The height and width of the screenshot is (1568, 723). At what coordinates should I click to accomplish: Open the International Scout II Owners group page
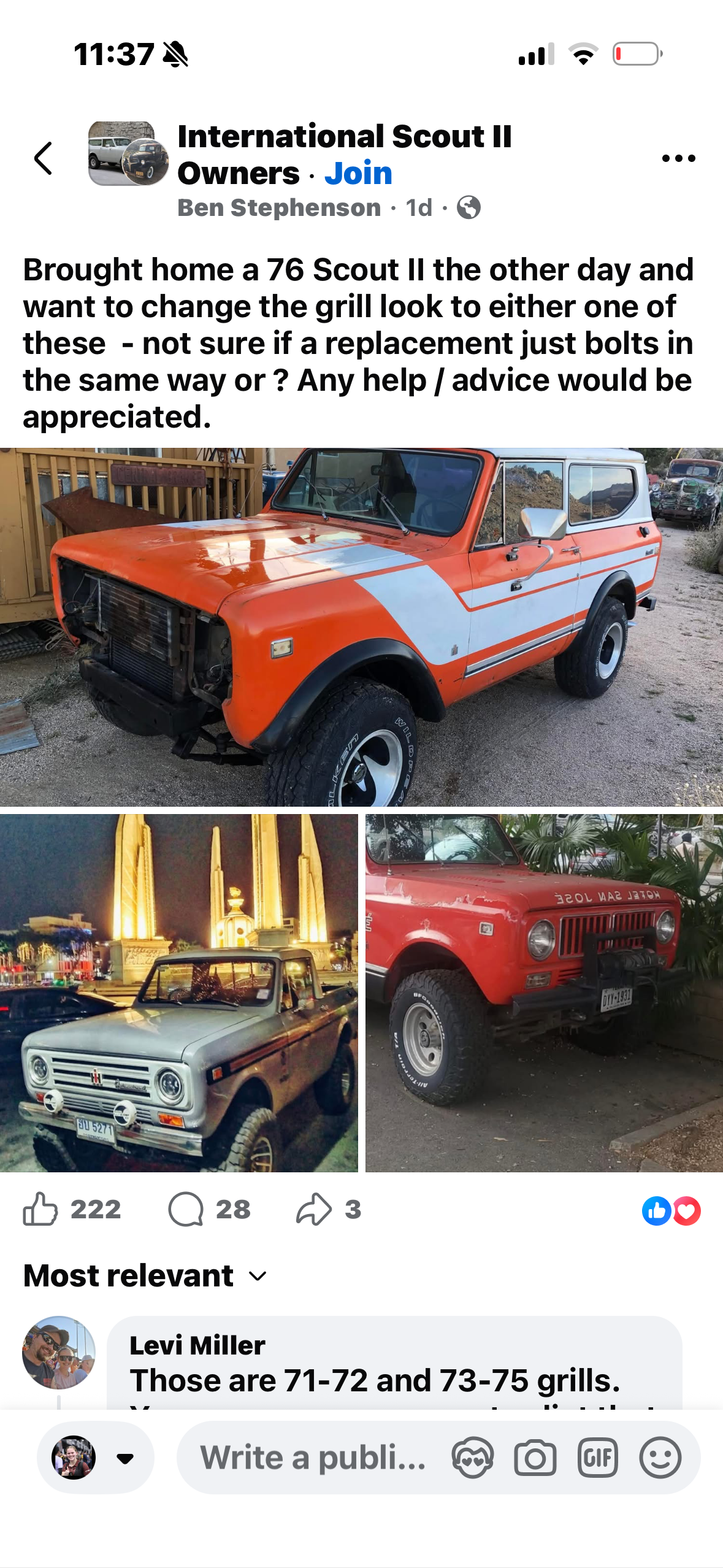(343, 137)
